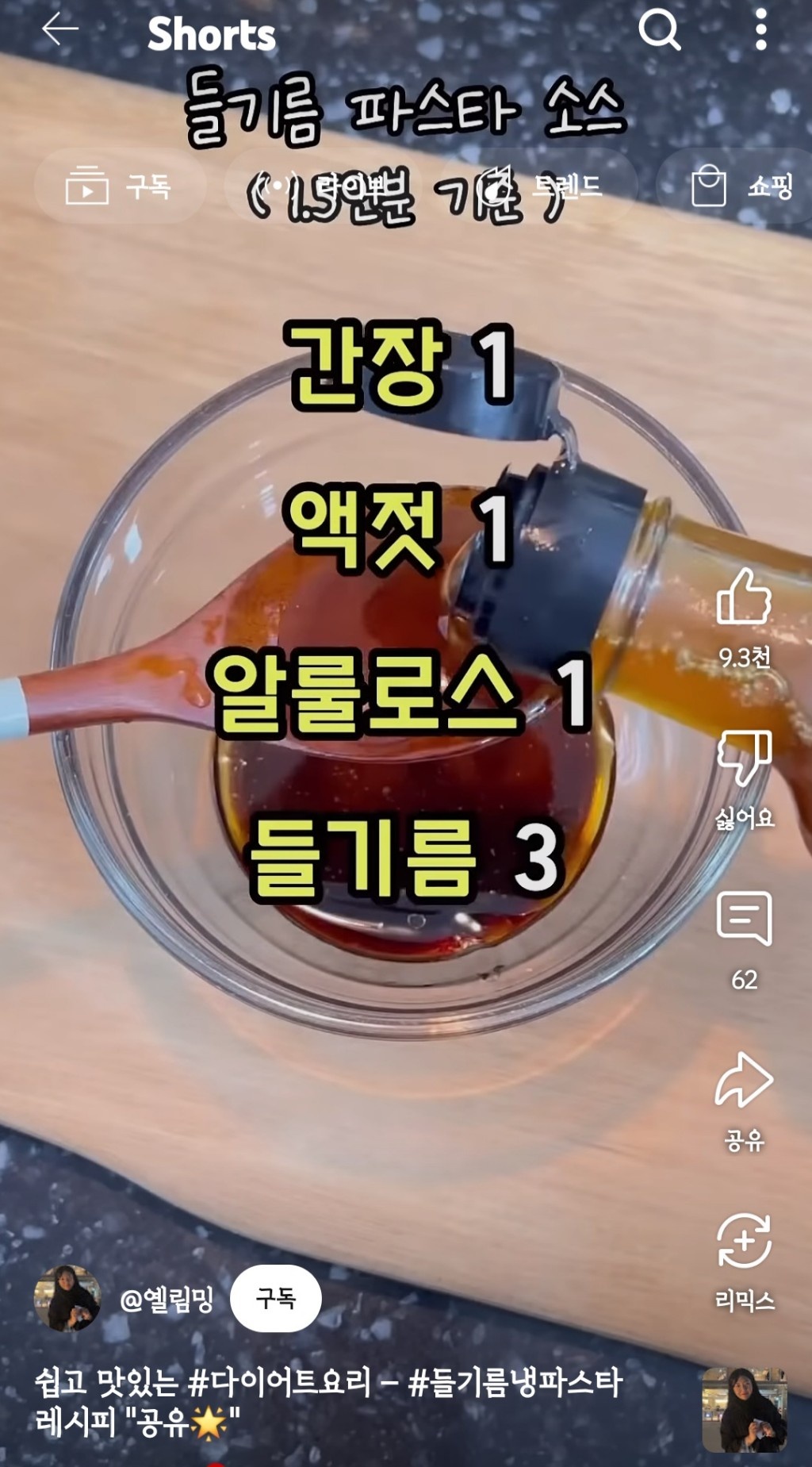Open search in Shorts
The image size is (812, 1467).
point(659,30)
